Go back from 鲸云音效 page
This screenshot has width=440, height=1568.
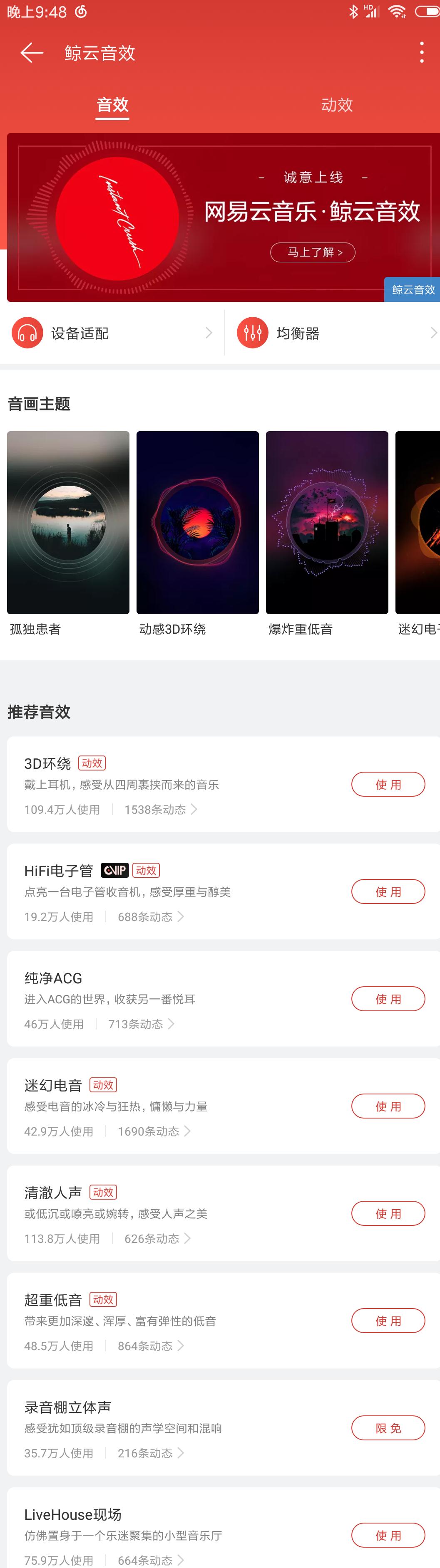pyautogui.click(x=31, y=53)
